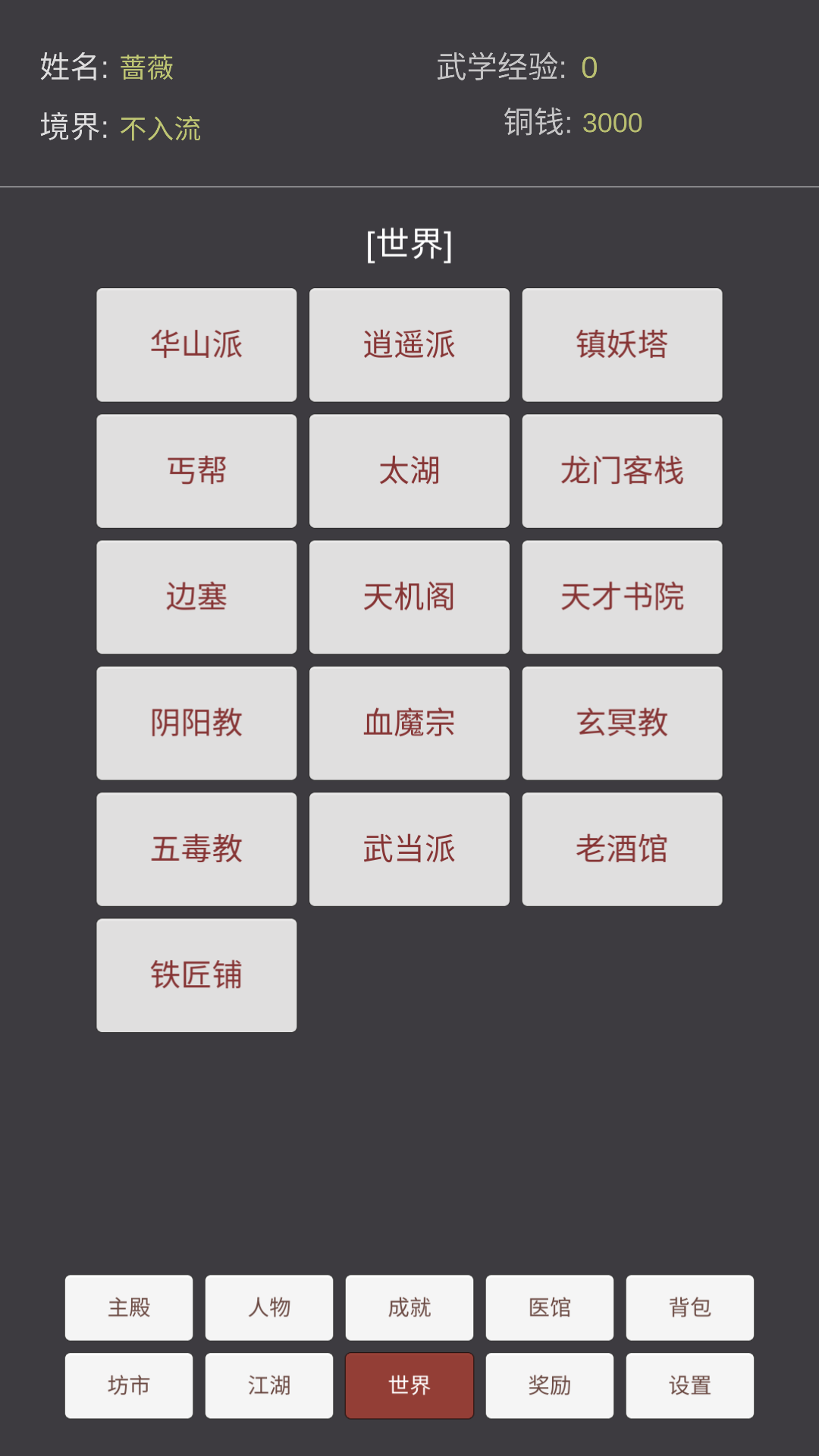
Task: Switch to the 主殿 tab
Action: point(128,1307)
